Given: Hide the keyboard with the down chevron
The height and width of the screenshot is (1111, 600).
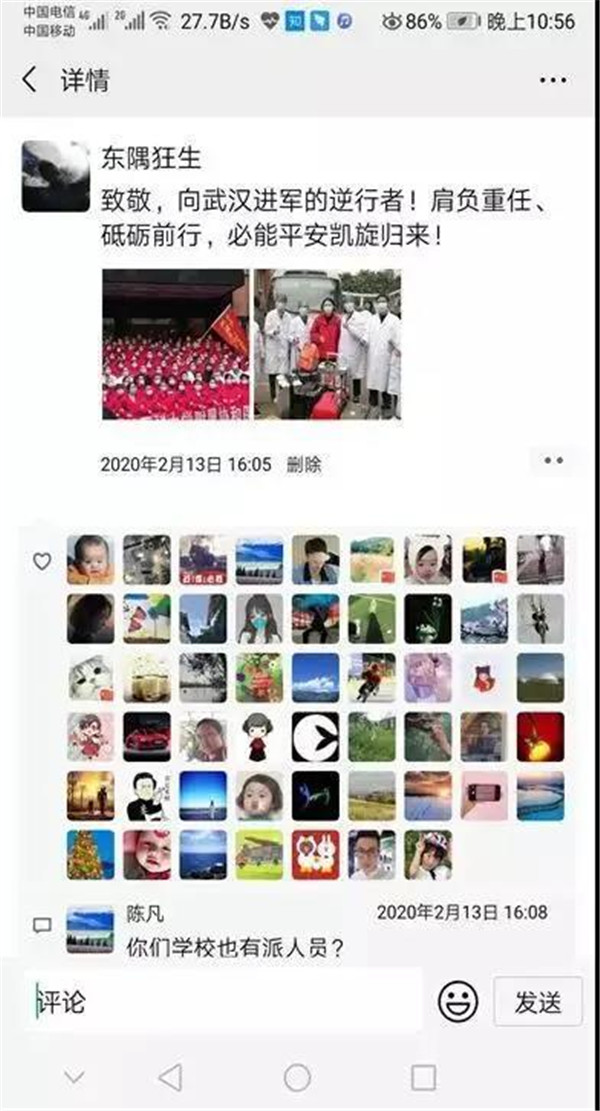Looking at the screenshot, I should 74,1078.
